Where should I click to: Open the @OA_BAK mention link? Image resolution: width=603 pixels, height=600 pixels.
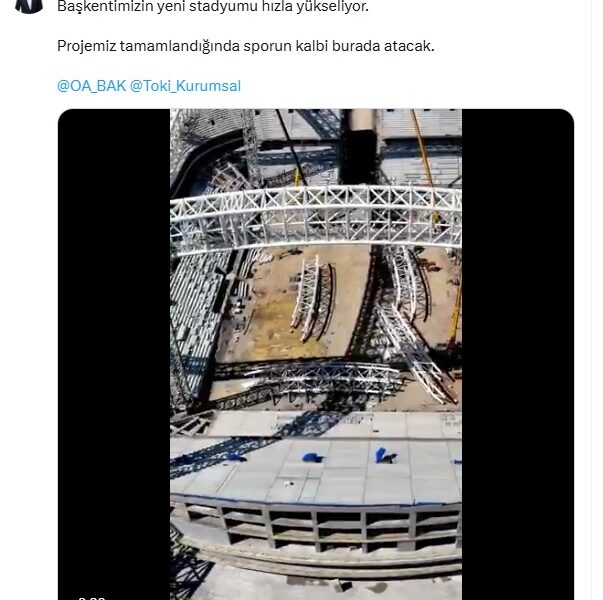coord(92,85)
